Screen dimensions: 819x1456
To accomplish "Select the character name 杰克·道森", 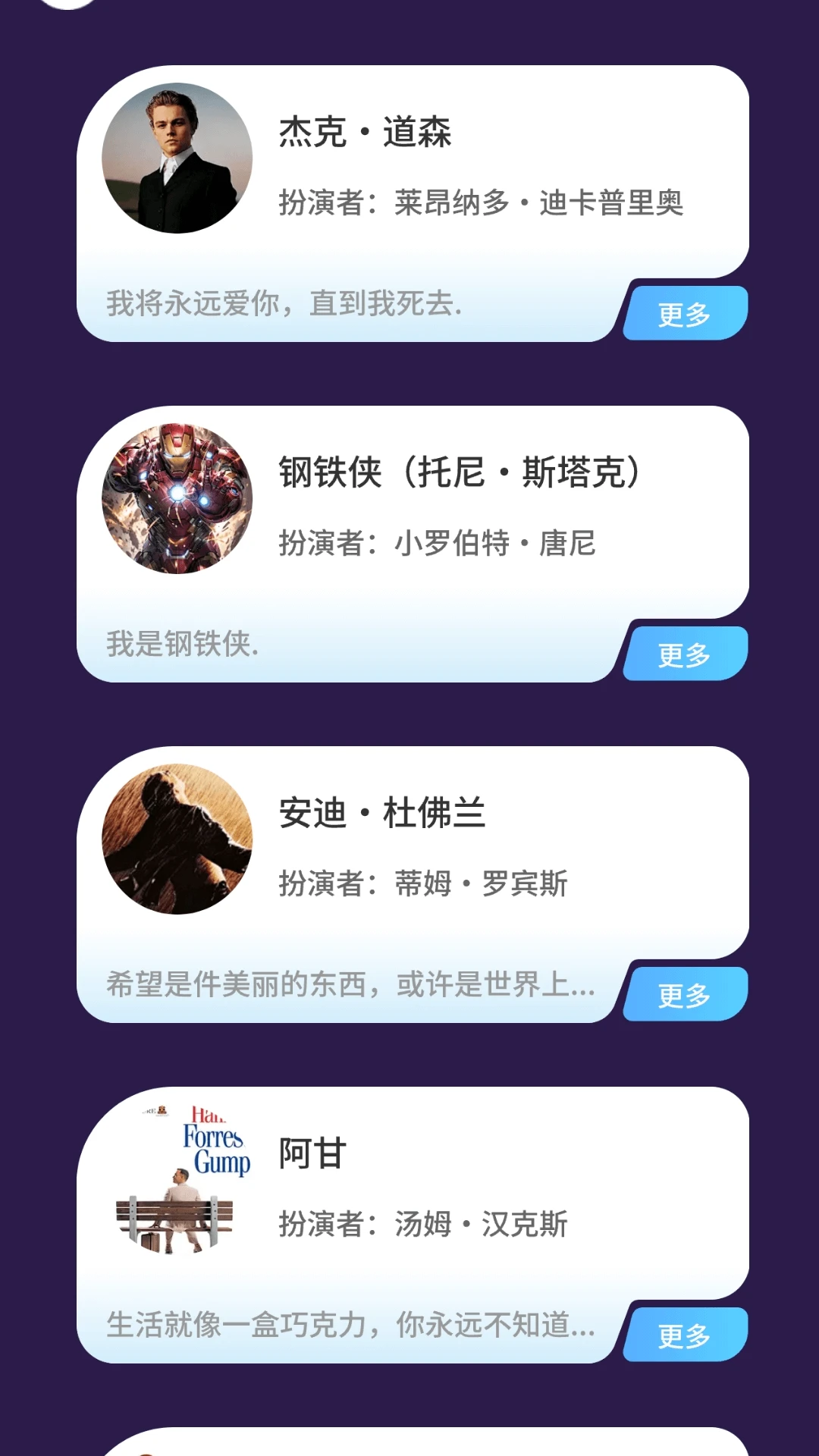I will (364, 130).
